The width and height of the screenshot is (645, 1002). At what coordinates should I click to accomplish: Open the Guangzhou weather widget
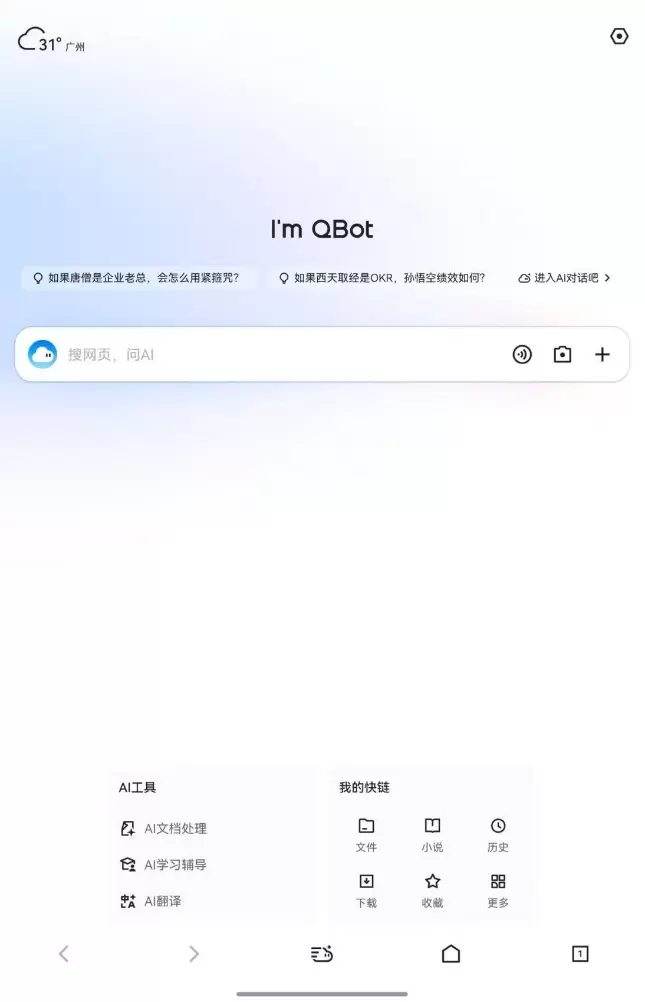tap(51, 42)
